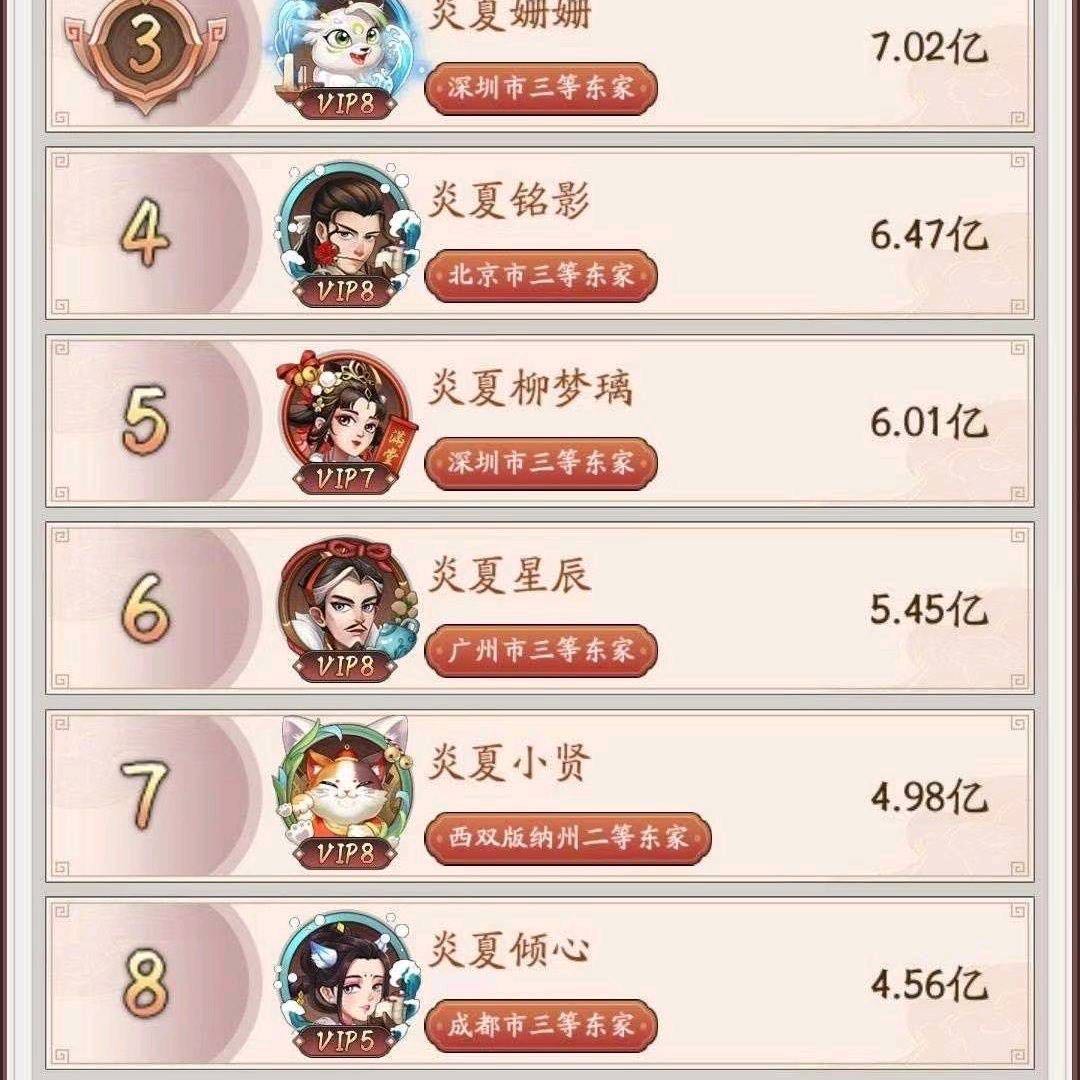View rank 5 player 炎夏柳梦璃's profile
The height and width of the screenshot is (1080, 1080).
(540, 421)
